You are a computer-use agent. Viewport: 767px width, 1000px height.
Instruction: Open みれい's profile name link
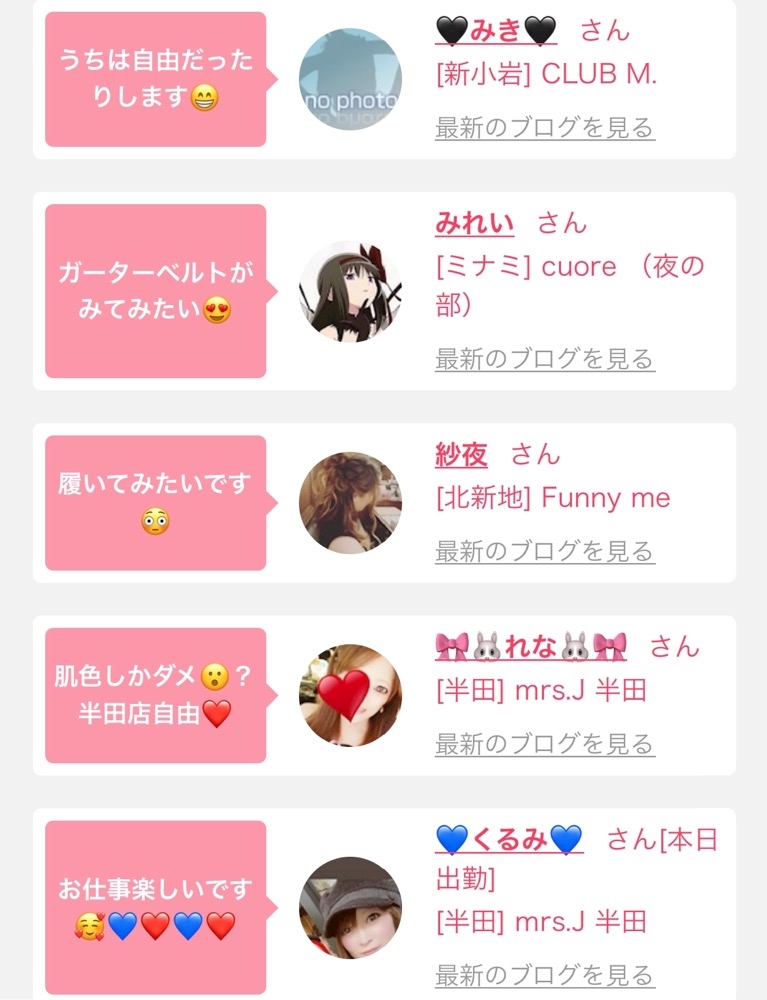pyautogui.click(x=474, y=222)
